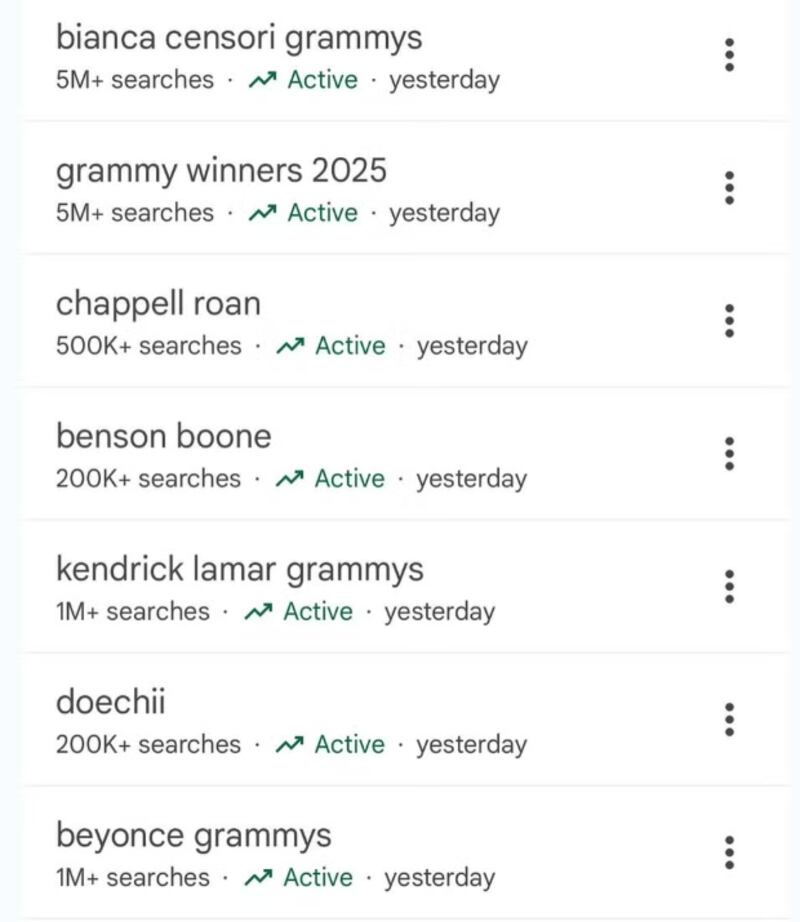Open the doechii trending search
The image size is (800, 922).
111,703
